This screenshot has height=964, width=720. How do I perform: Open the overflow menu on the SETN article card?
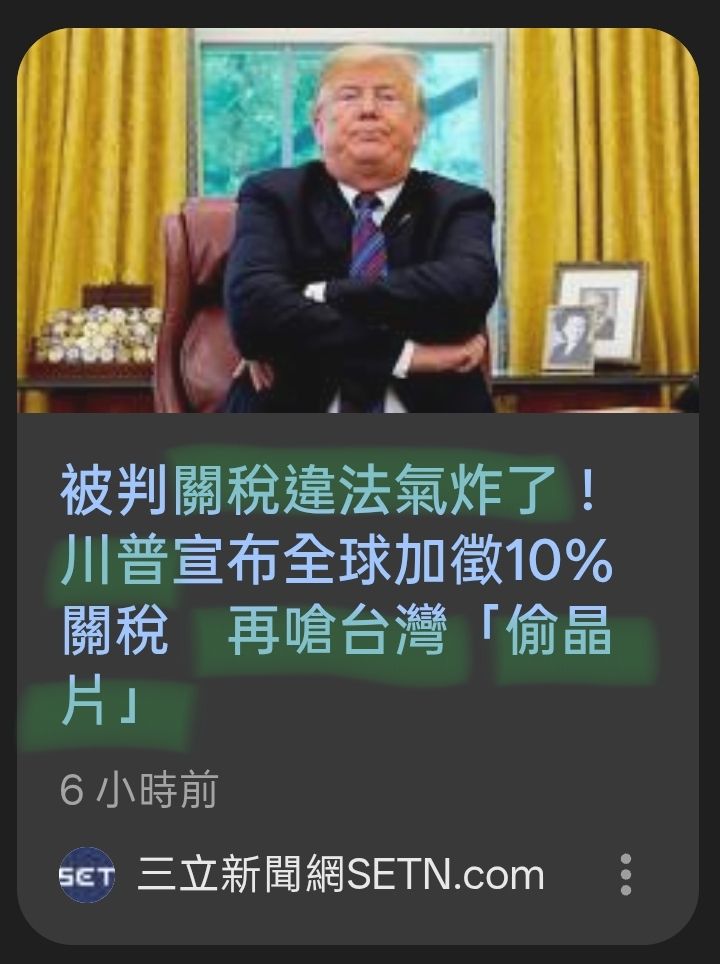click(x=626, y=875)
